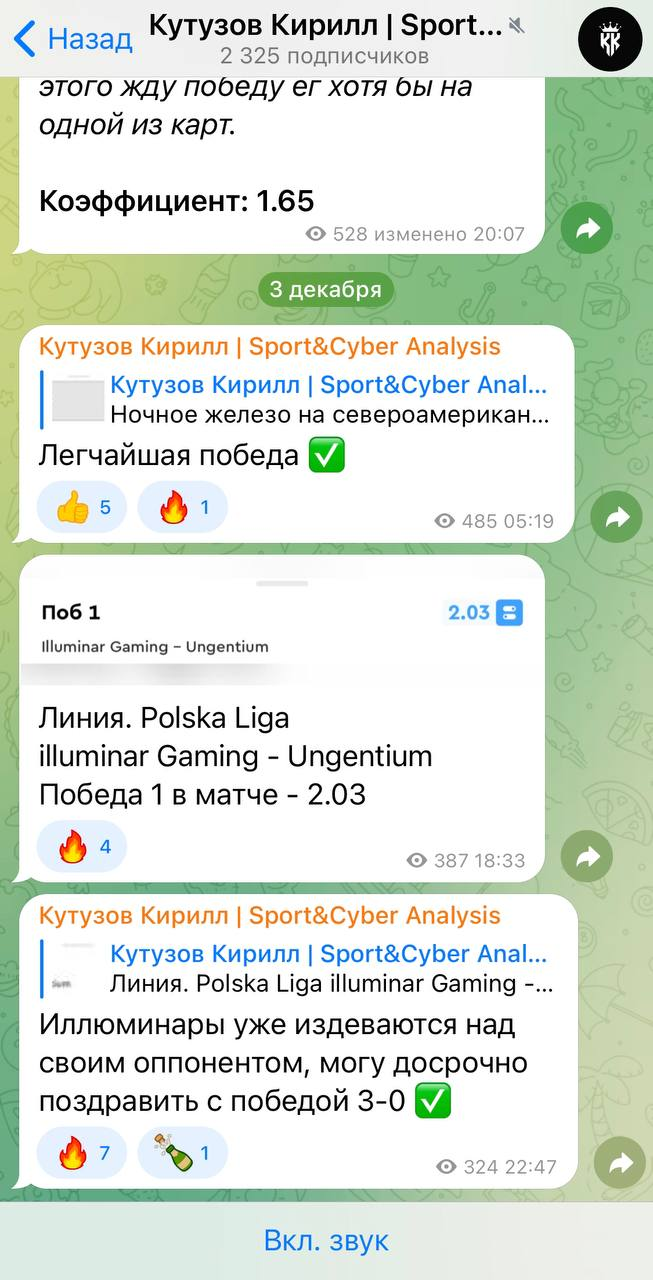Forward the Polska Liga bet post

(x=587, y=857)
